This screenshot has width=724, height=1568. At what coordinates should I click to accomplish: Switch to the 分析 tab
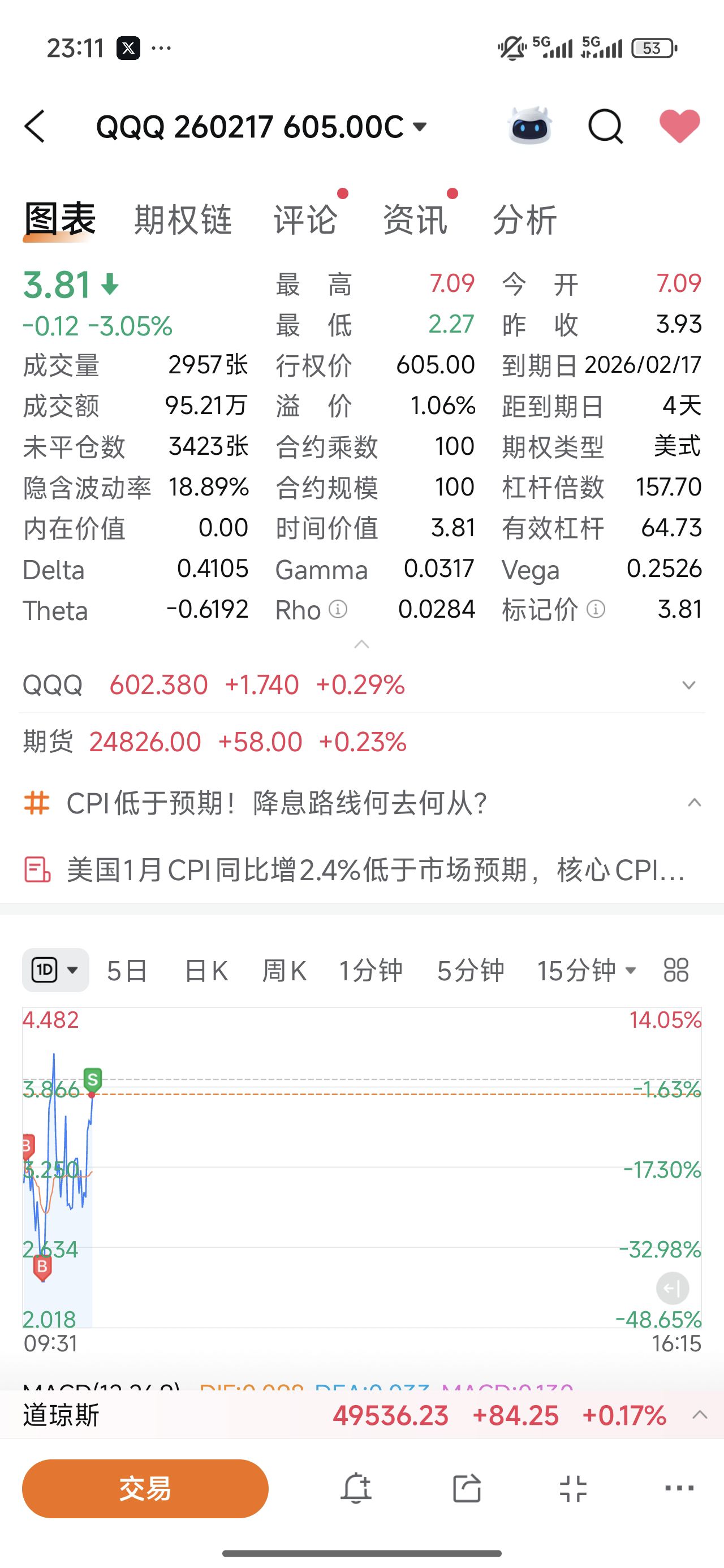pyautogui.click(x=524, y=219)
